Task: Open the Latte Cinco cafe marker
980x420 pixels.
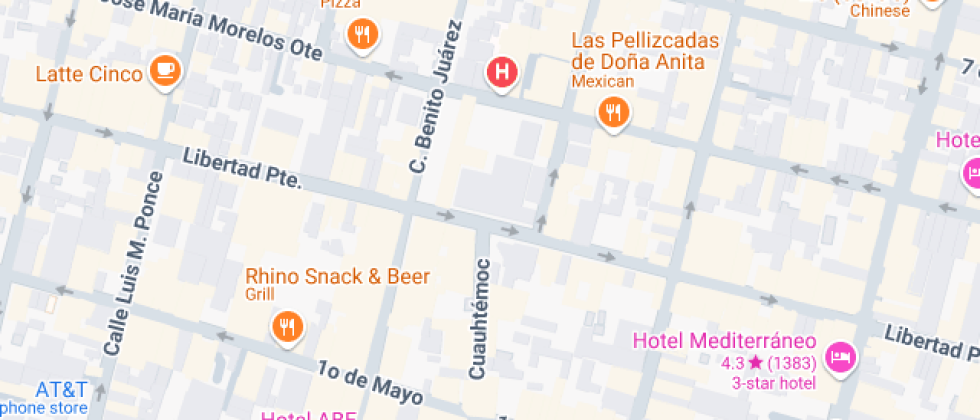Action: [x=166, y=72]
